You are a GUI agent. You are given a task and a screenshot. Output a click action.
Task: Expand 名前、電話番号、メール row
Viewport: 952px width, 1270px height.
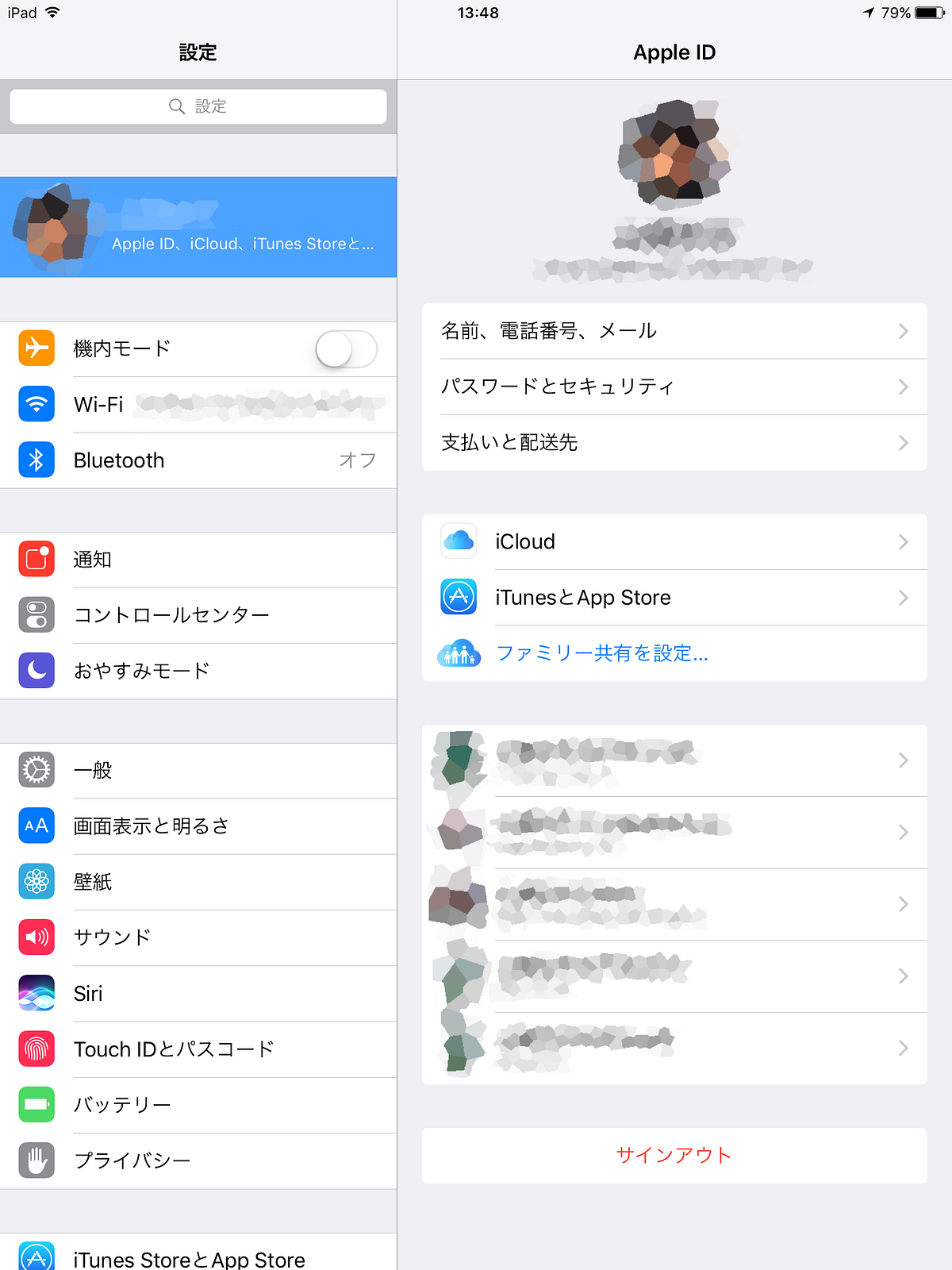tap(674, 332)
